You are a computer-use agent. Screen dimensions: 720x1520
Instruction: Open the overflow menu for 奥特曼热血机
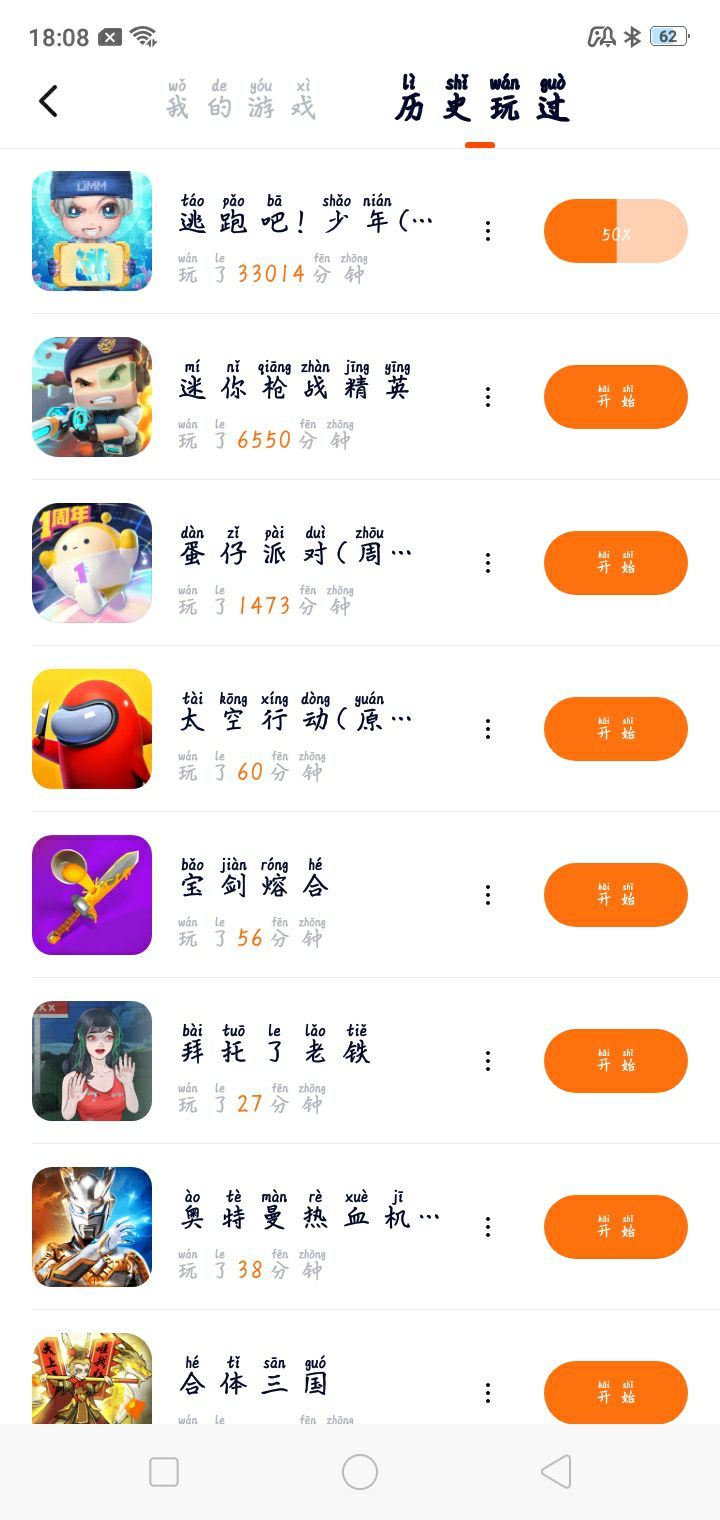(488, 1227)
